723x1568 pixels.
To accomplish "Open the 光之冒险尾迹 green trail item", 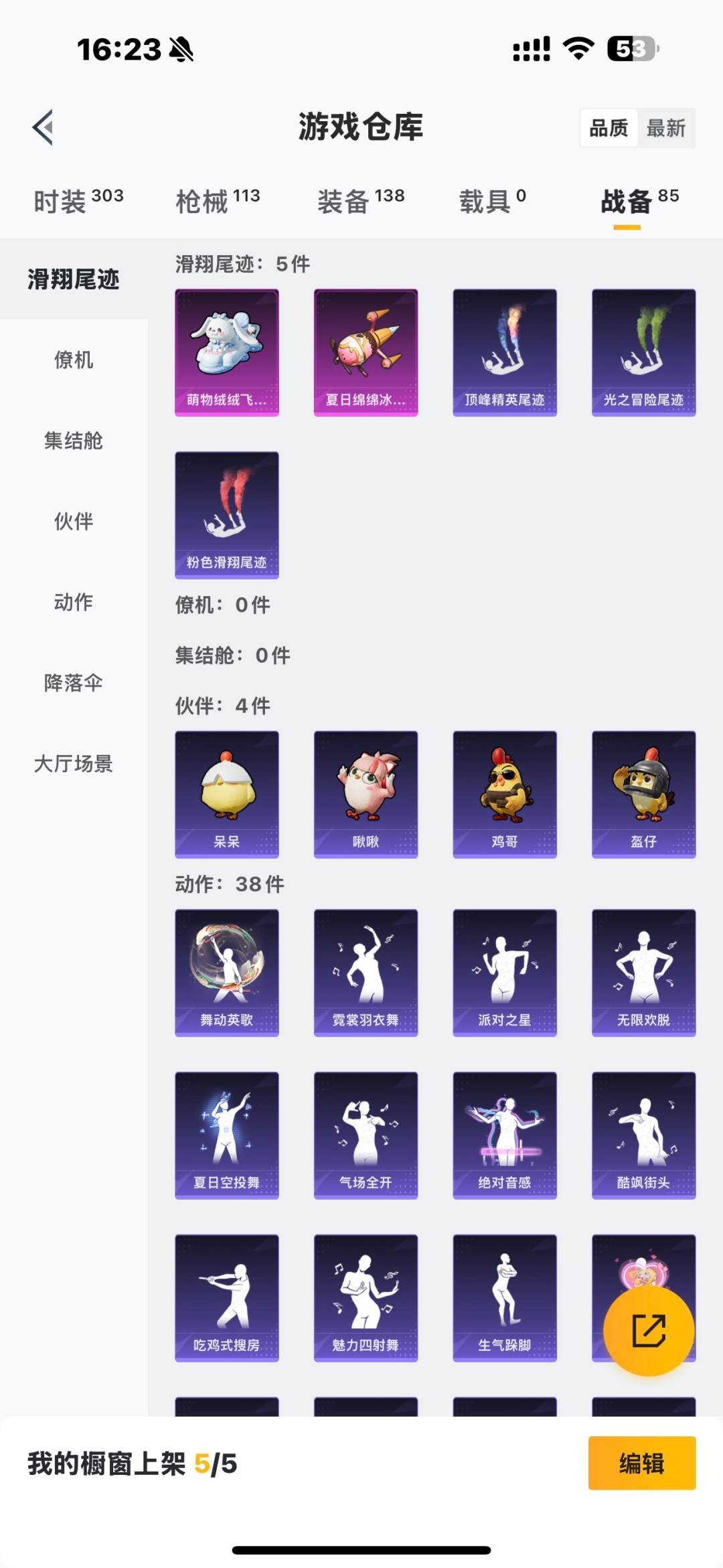I will click(x=643, y=353).
